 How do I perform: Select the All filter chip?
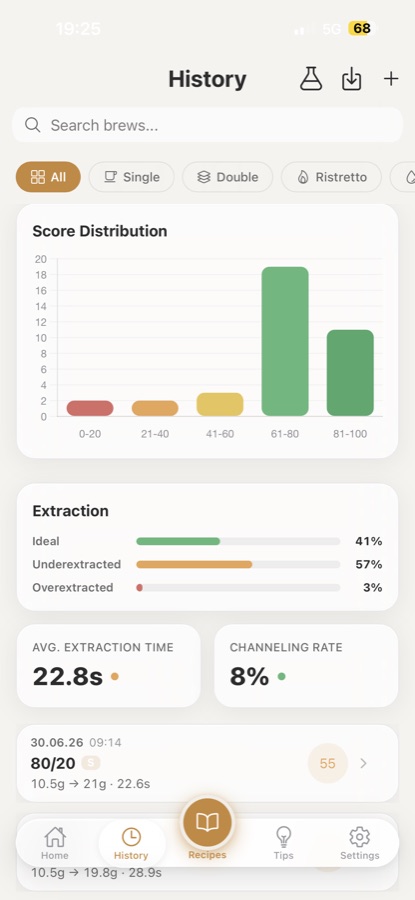(48, 177)
